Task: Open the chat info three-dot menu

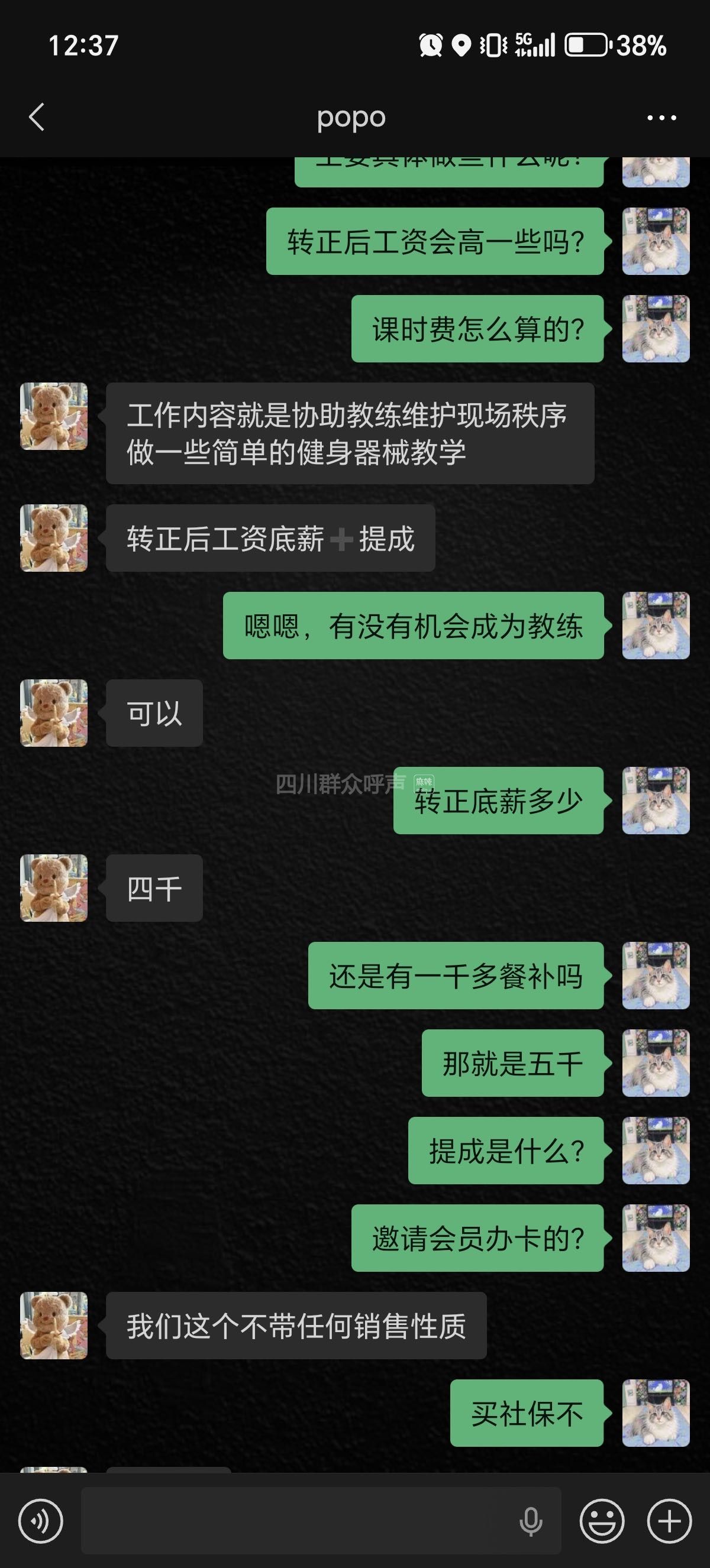Action: point(661,118)
